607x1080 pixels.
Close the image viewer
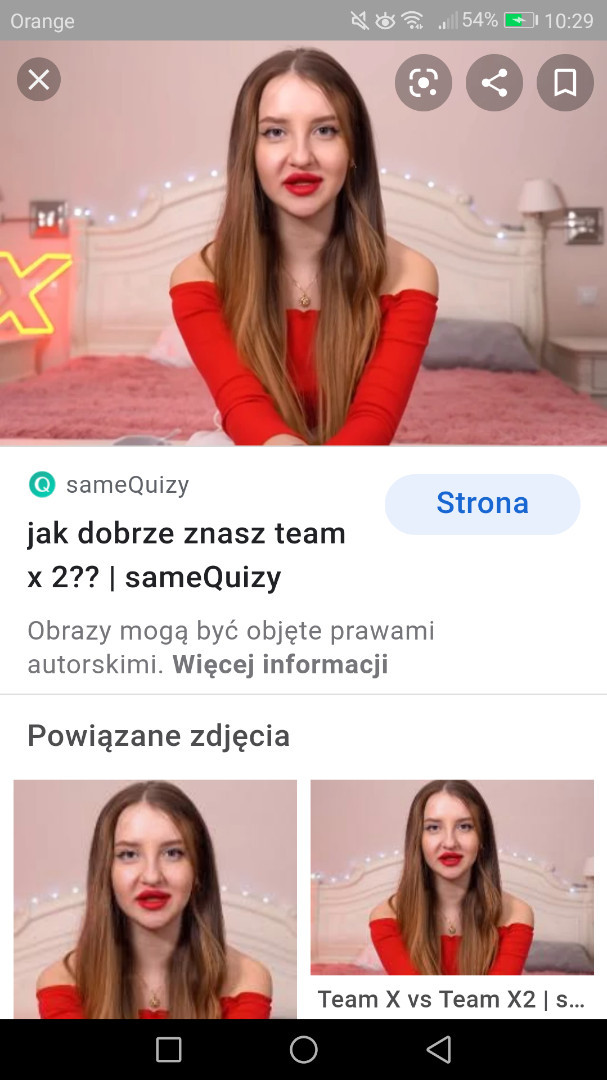point(39,80)
